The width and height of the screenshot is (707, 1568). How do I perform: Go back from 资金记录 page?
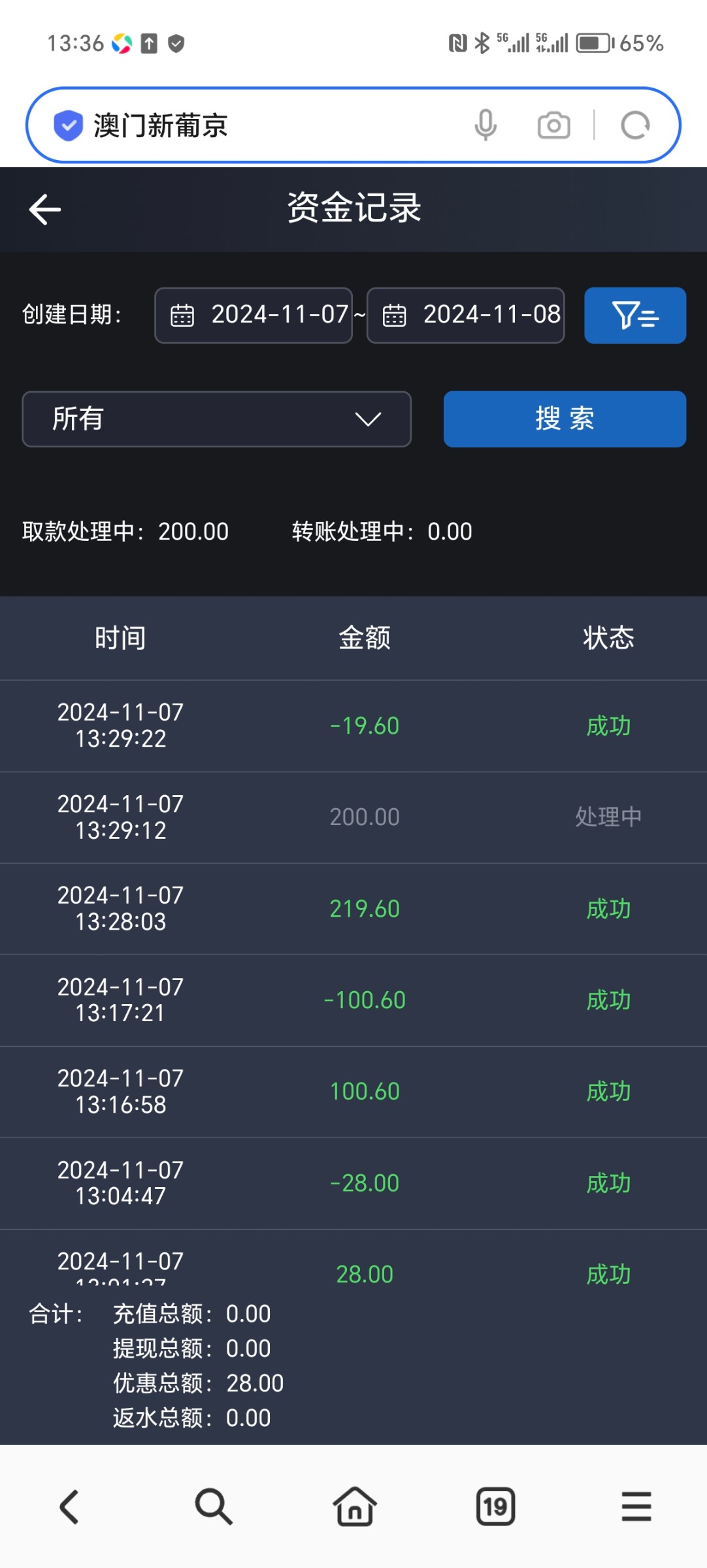pyautogui.click(x=45, y=210)
